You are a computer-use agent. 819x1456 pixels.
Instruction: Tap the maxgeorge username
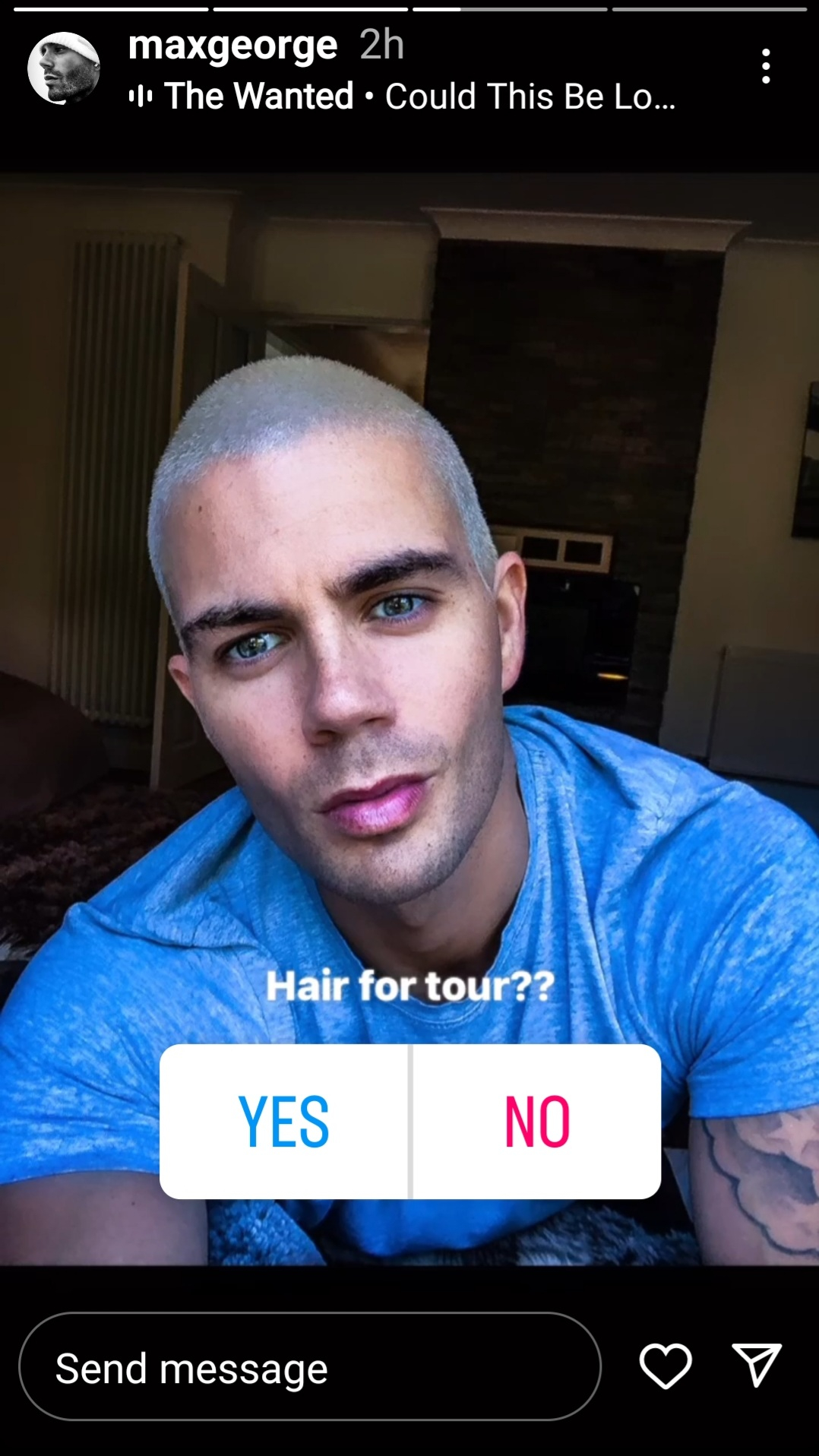[232, 46]
